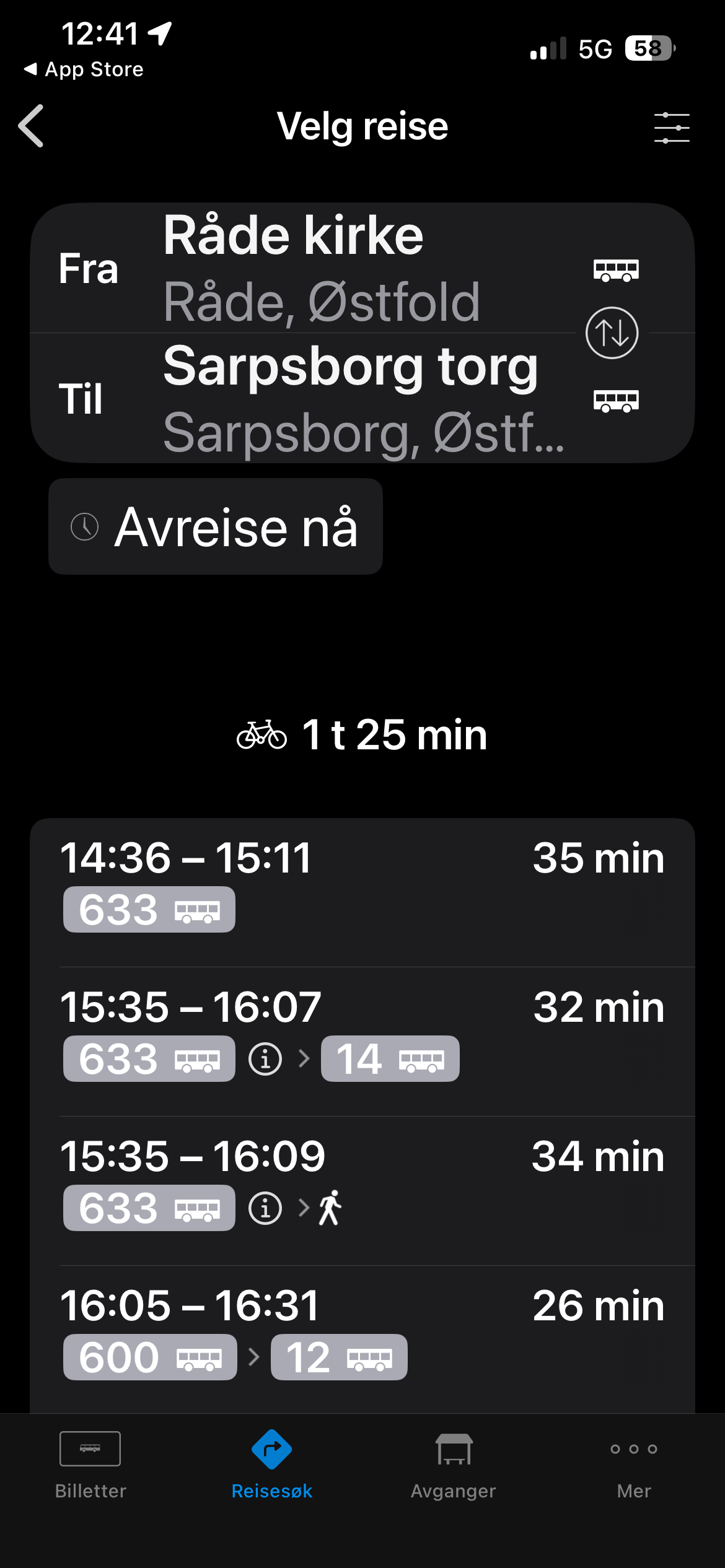Open the 15:35 – 16:09 trip
Viewport: 725px width, 1568px height.
point(362,1183)
